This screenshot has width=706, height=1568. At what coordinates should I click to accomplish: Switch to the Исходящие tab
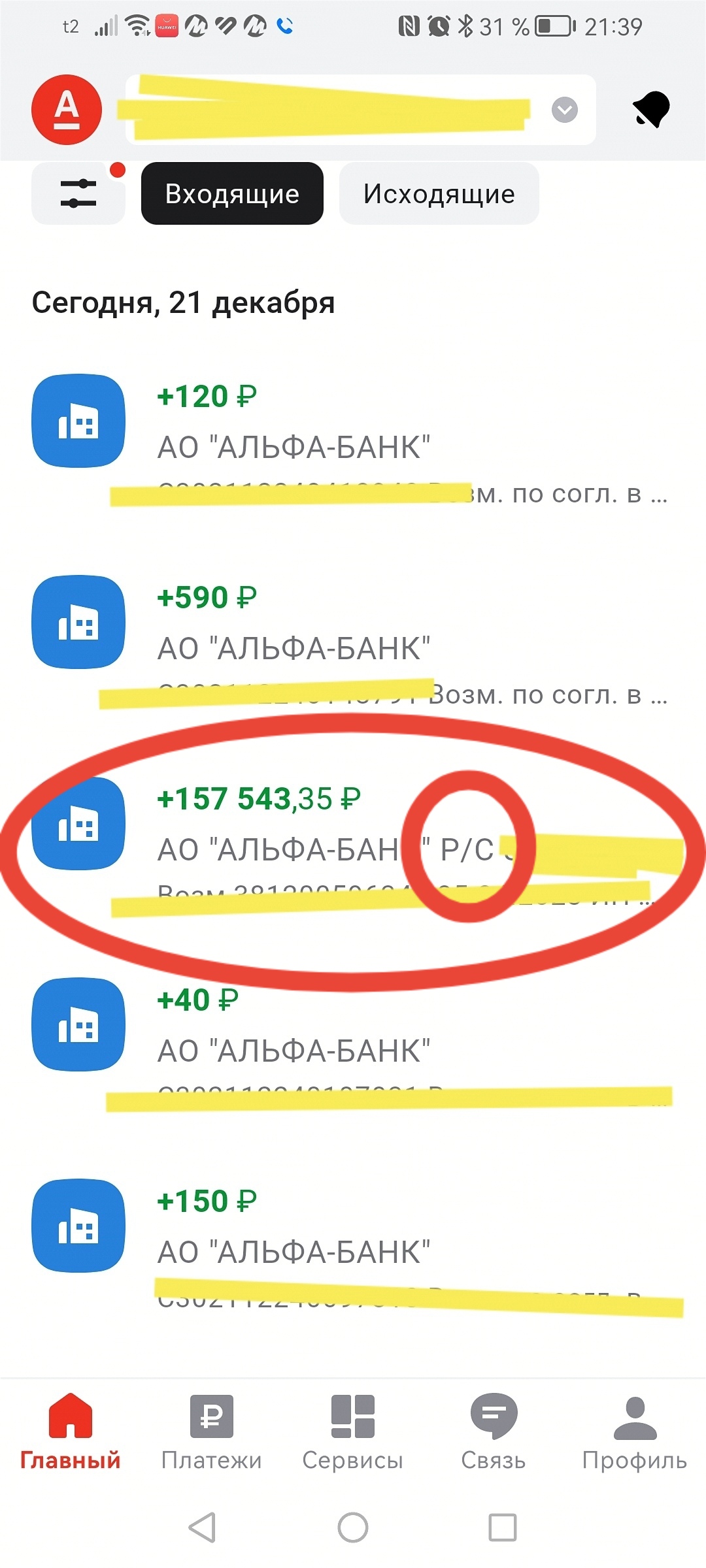tap(439, 193)
